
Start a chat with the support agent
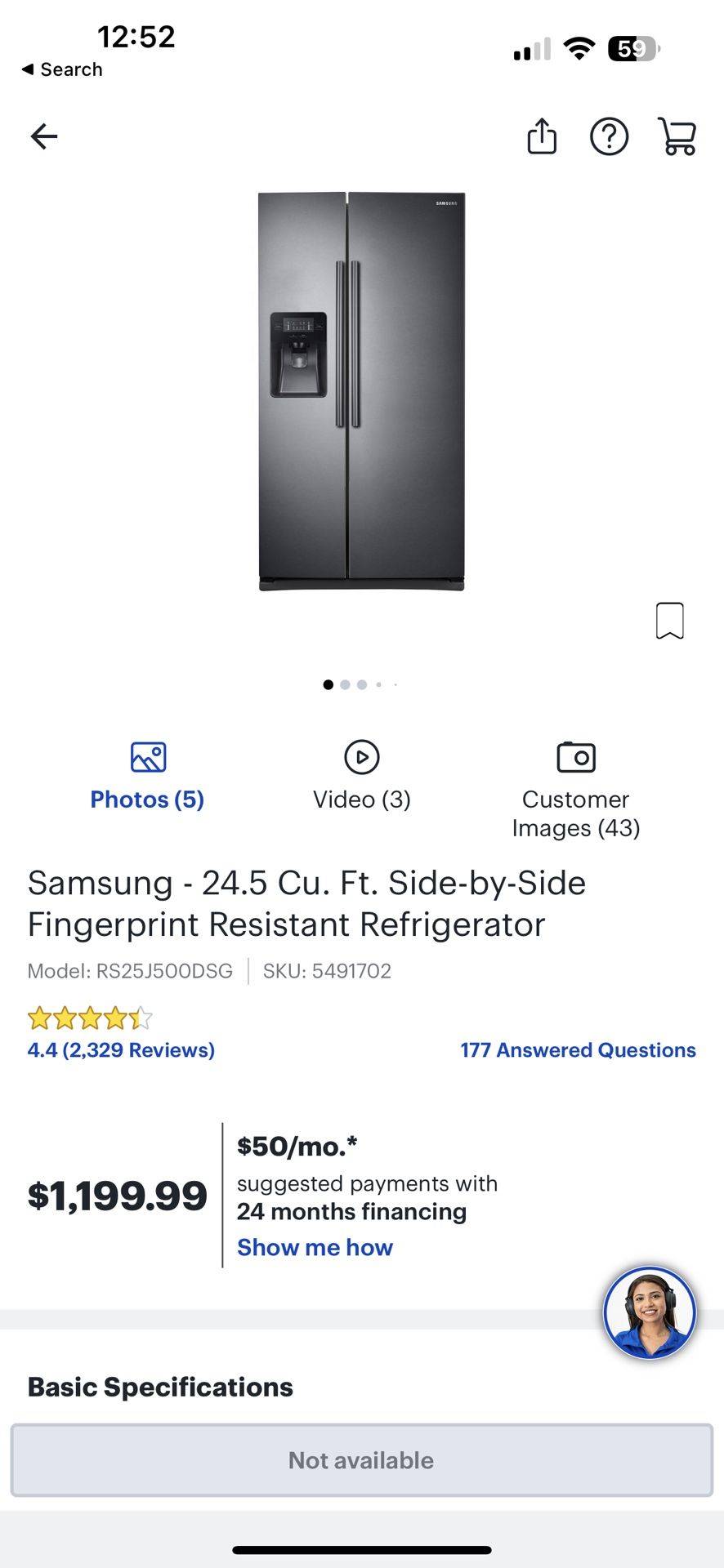650,1312
